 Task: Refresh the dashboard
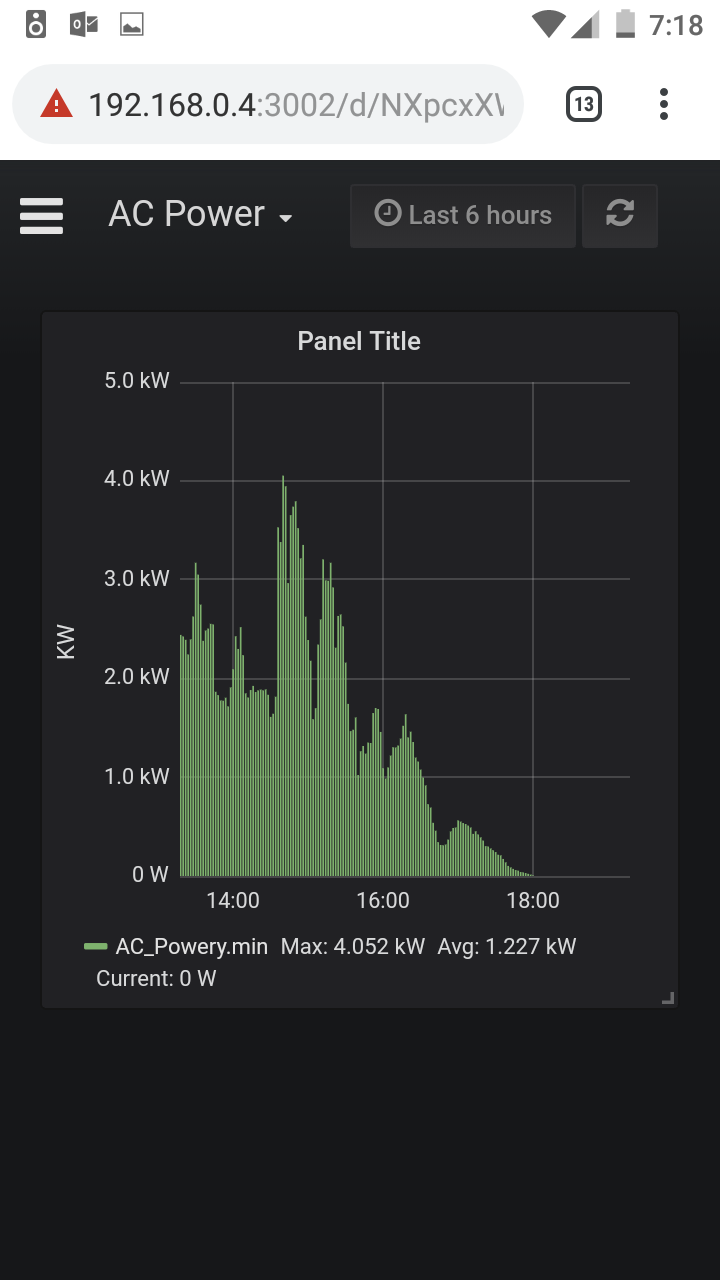click(x=620, y=215)
